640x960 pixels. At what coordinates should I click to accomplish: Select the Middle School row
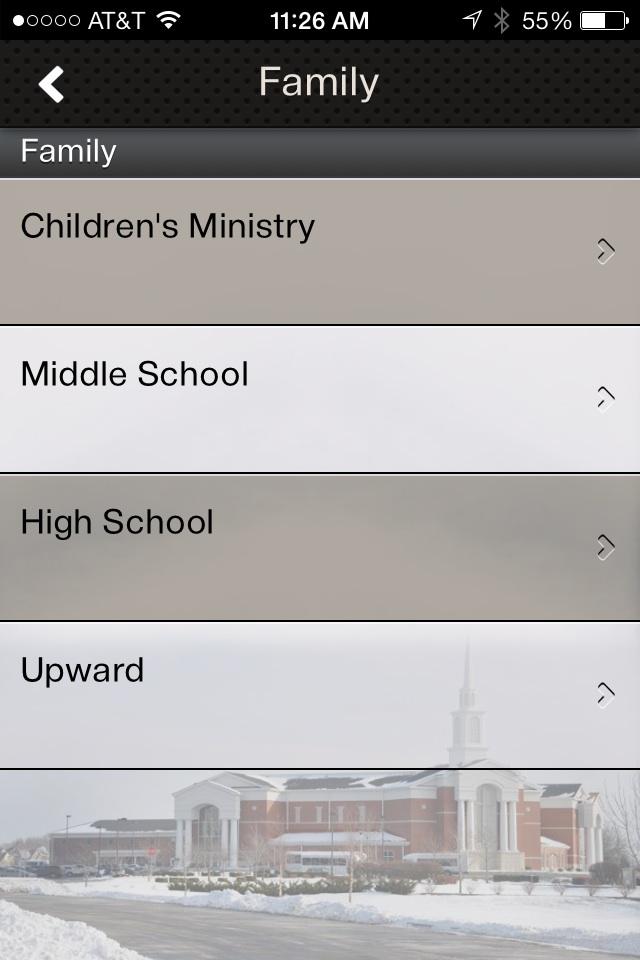coord(320,399)
